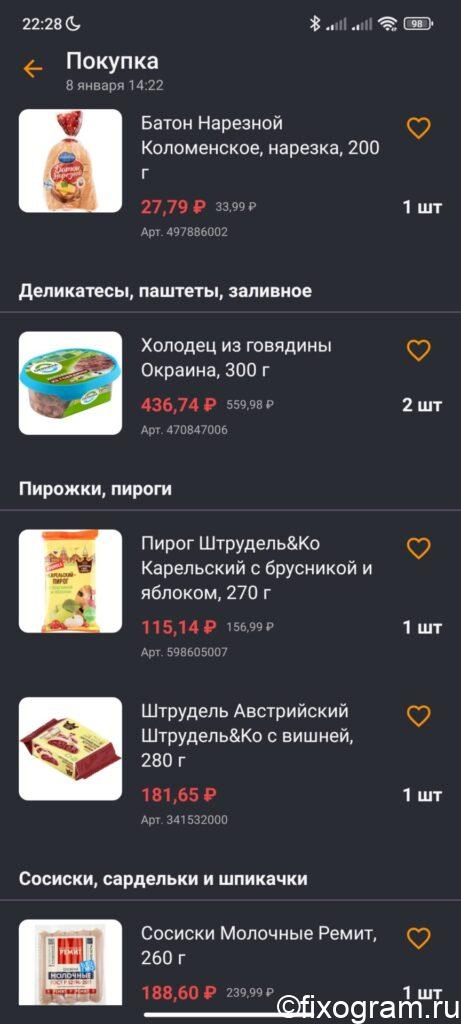This screenshot has height=1024, width=461.
Task: Favorite Сосиски Молочные Ремит
Action: pyautogui.click(x=419, y=938)
